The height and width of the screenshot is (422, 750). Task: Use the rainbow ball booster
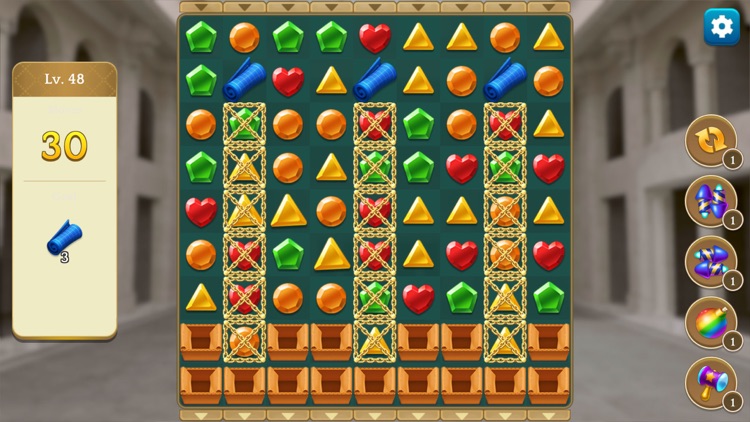pyautogui.click(x=710, y=322)
